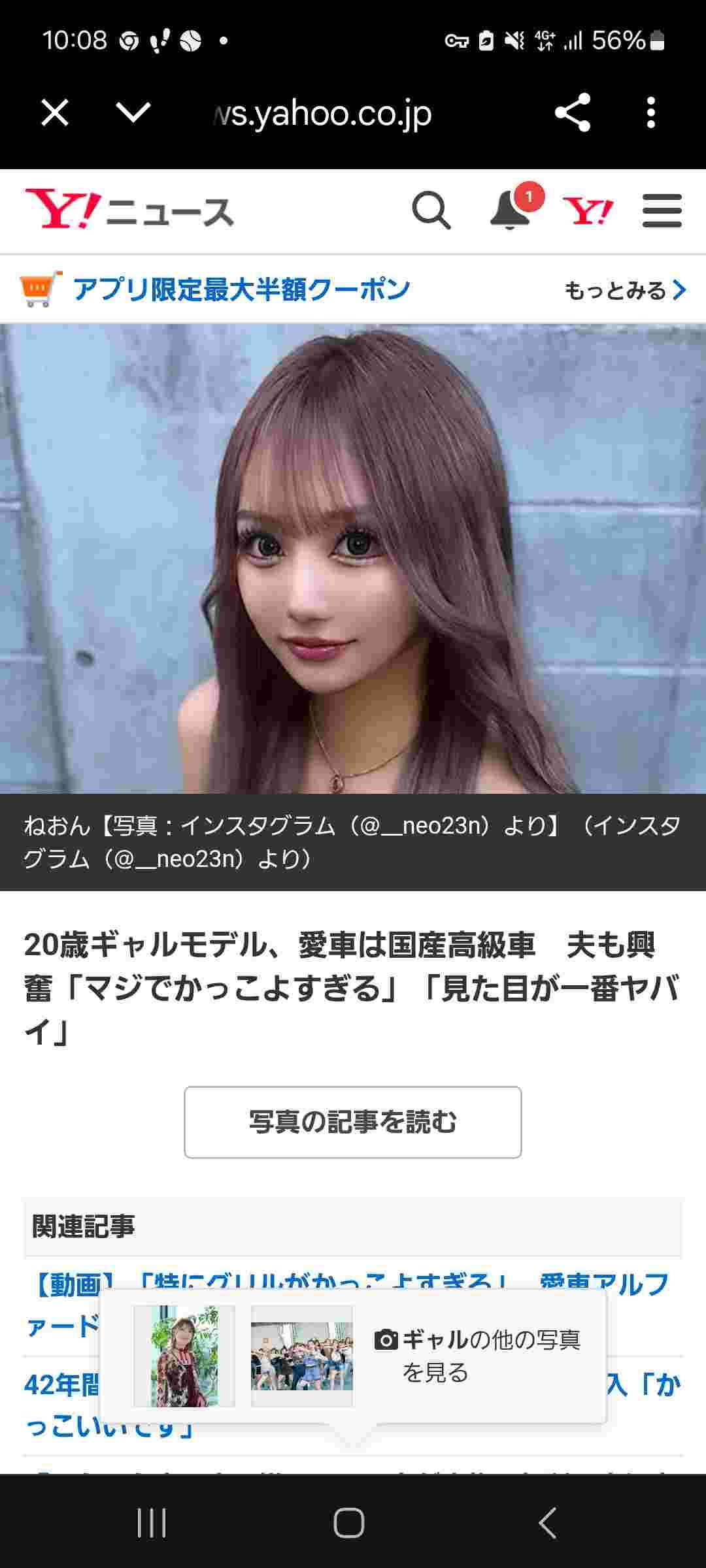Open the first photo thumbnail in the popup
The image size is (706, 1568).
[184, 1356]
